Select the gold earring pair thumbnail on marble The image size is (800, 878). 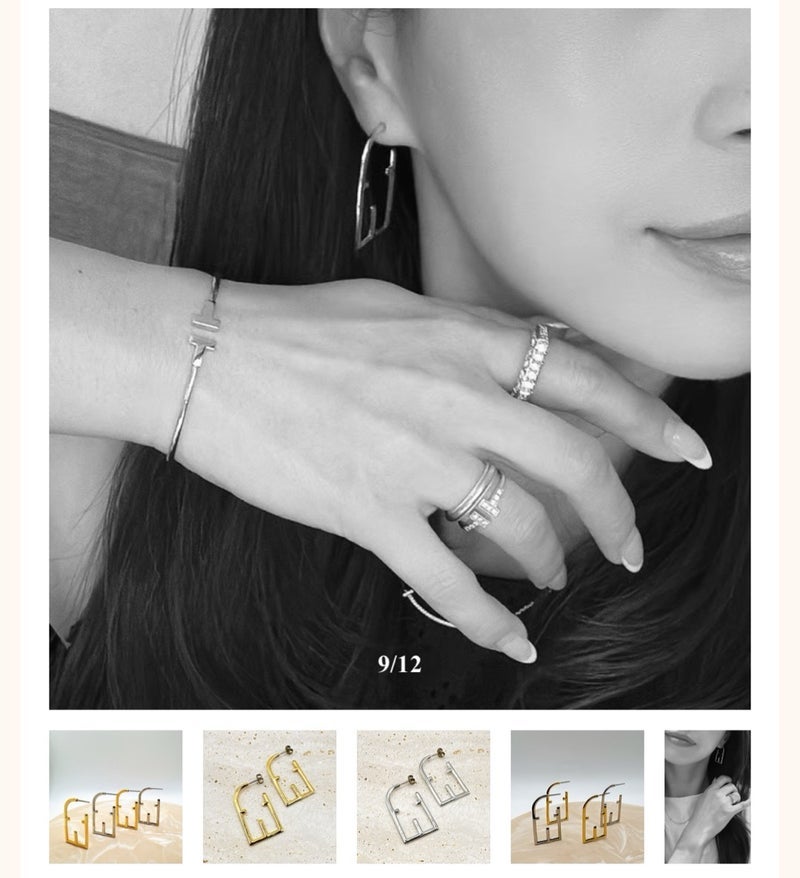point(270,797)
